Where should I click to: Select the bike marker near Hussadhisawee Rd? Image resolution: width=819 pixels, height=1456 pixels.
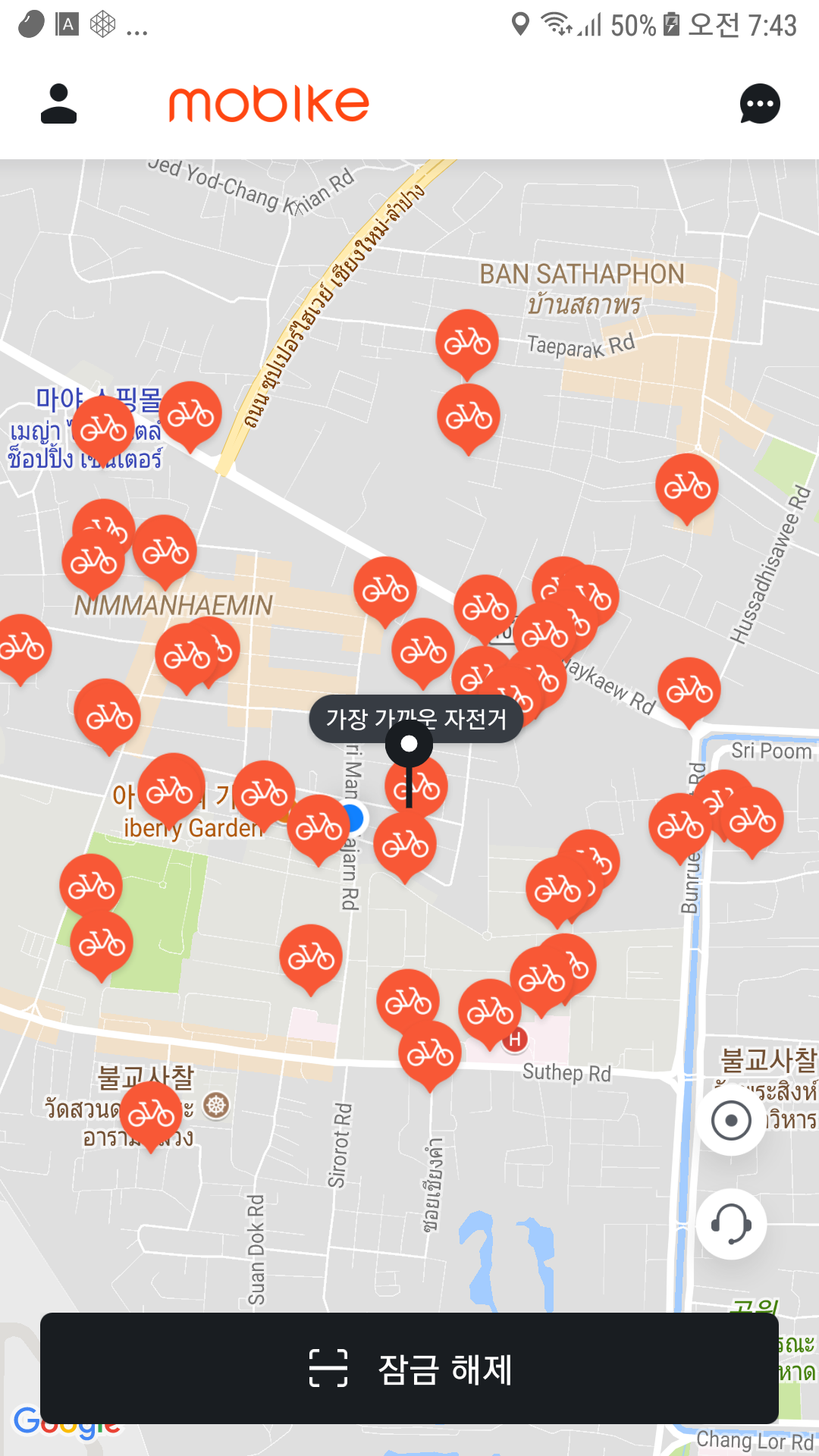[x=687, y=486]
